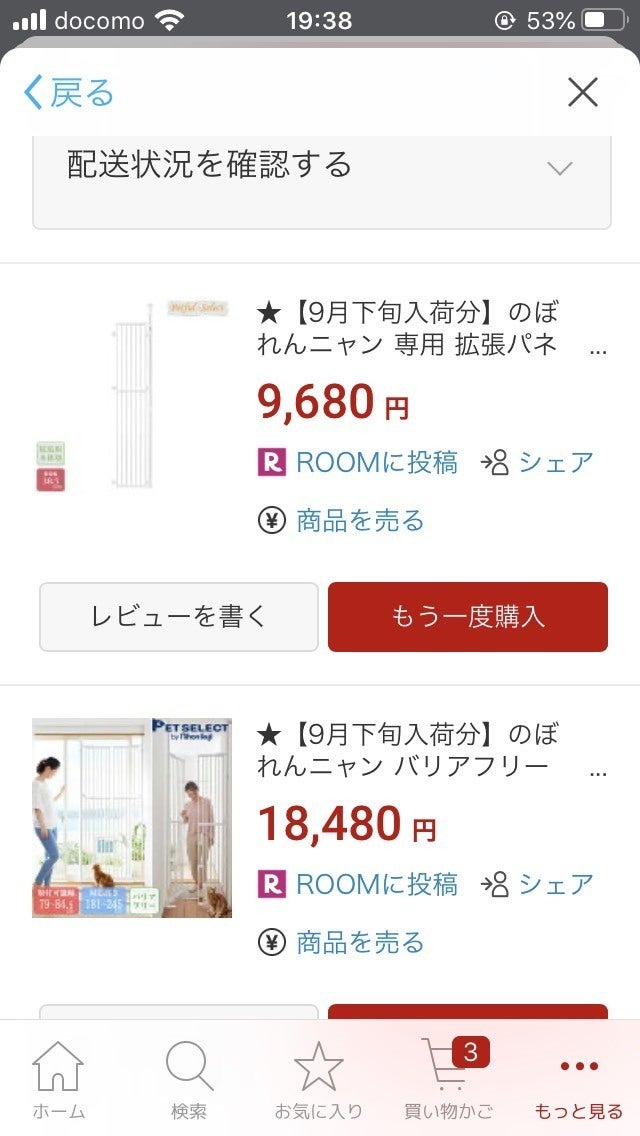Open the お気に入り tab
640x1136 pixels.
click(319, 1080)
